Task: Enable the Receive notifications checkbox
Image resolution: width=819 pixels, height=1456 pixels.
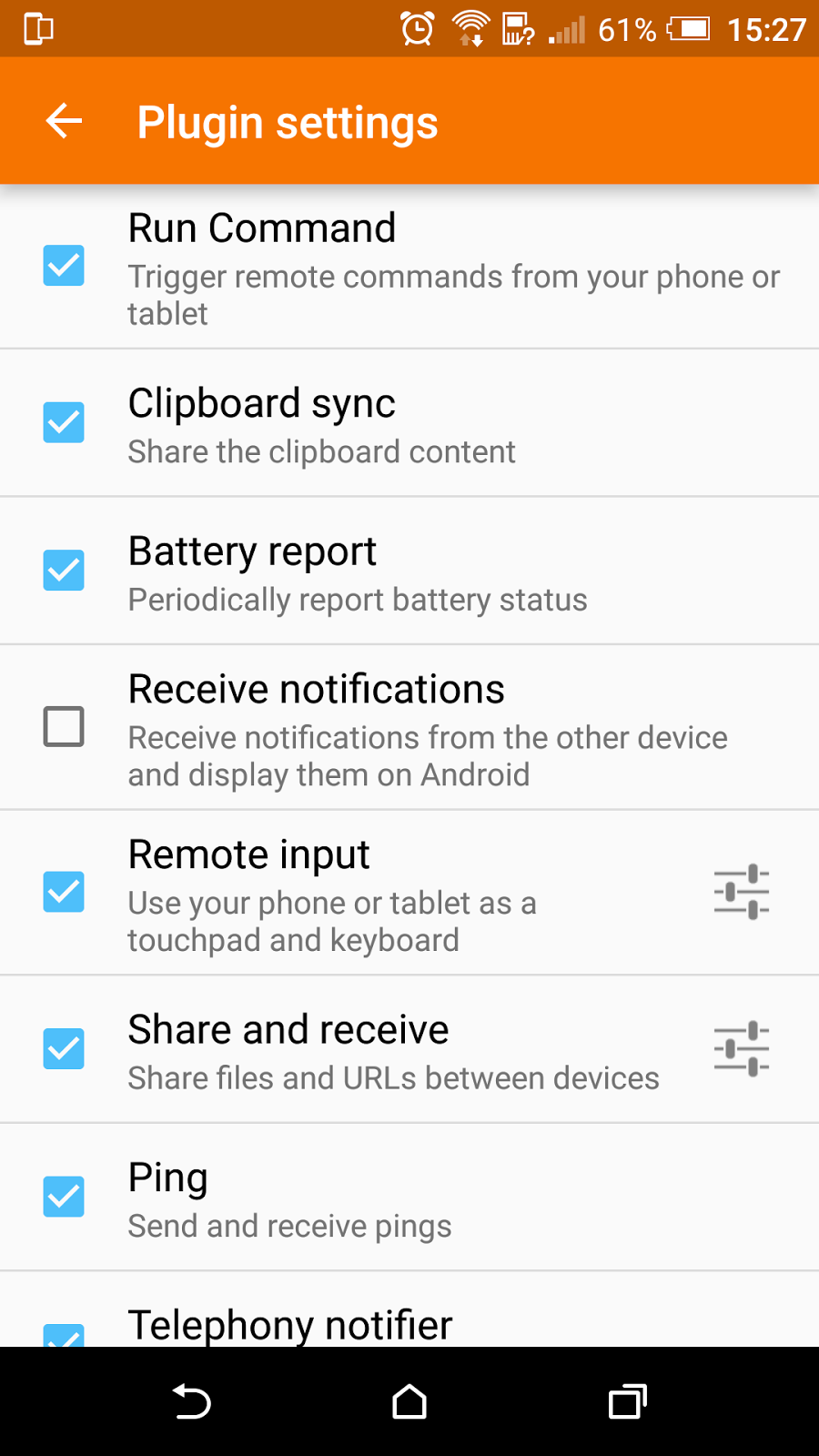Action: (64, 727)
